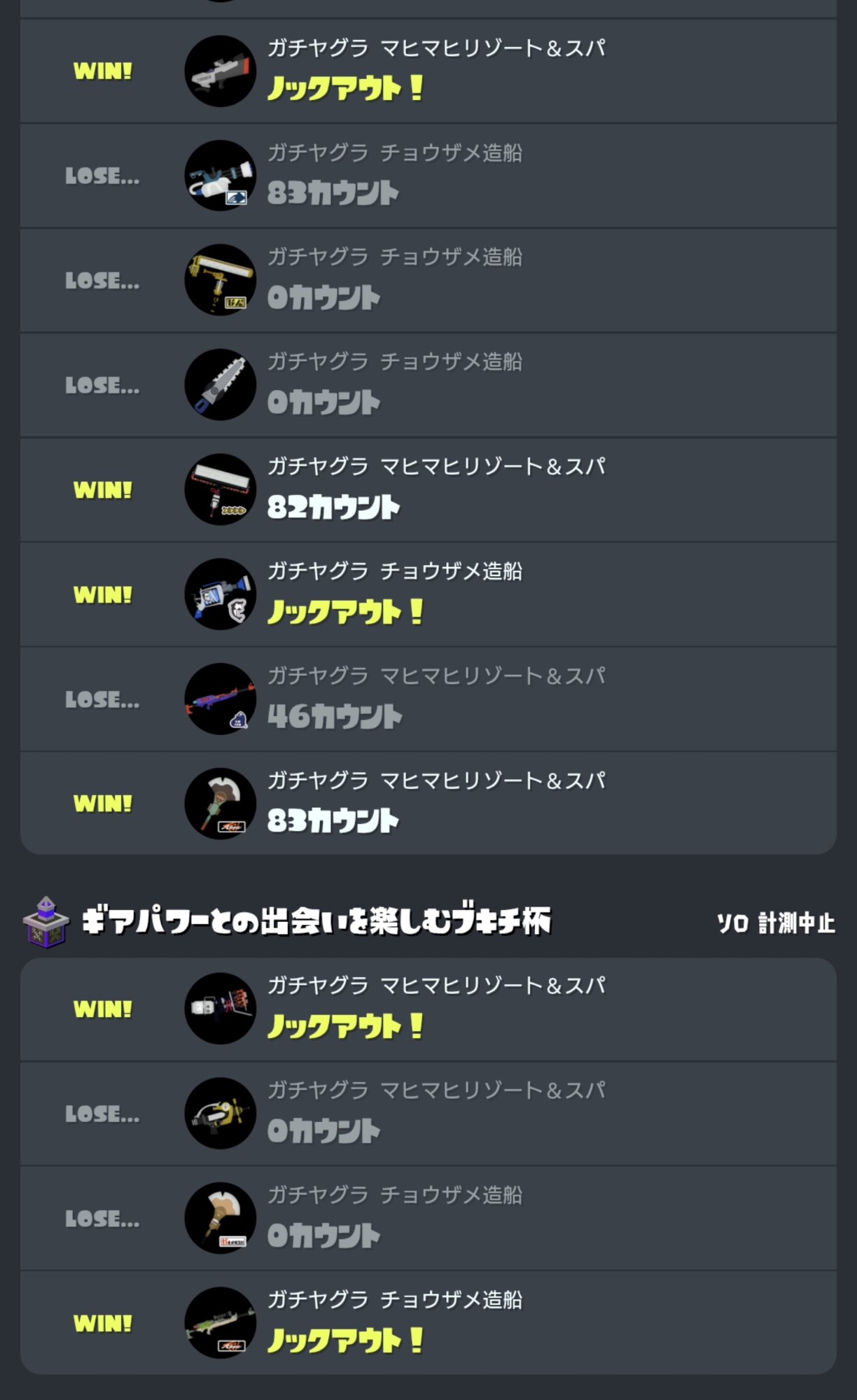Open the ブキチ杯 knockout win at チョウザメ造船
Screen dimensions: 857x1400
coord(428,1323)
